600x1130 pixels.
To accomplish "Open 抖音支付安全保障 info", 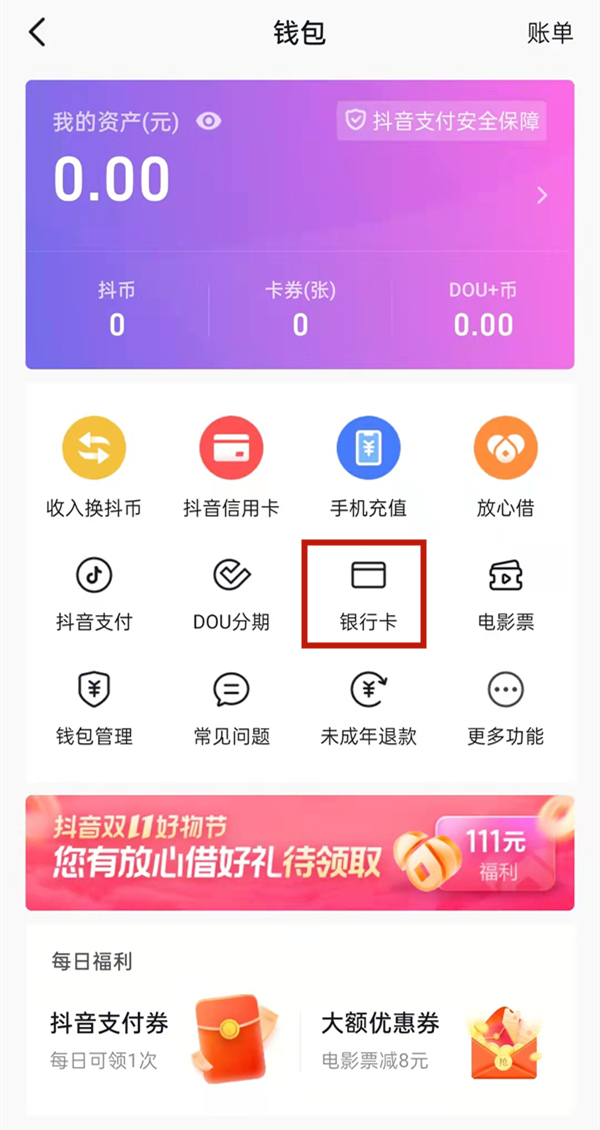I will pos(443,122).
